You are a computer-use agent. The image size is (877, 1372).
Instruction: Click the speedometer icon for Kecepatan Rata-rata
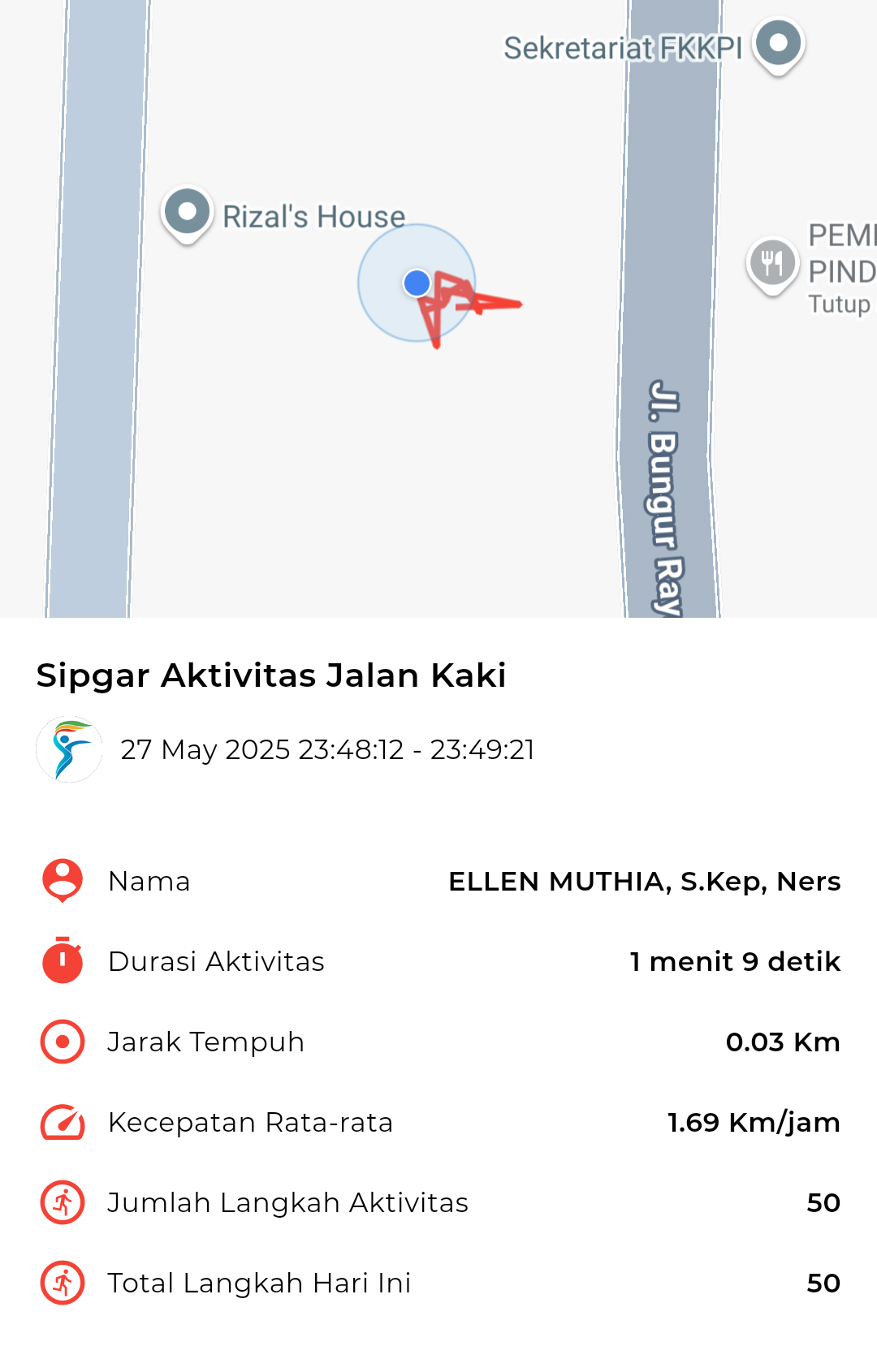click(x=63, y=1122)
